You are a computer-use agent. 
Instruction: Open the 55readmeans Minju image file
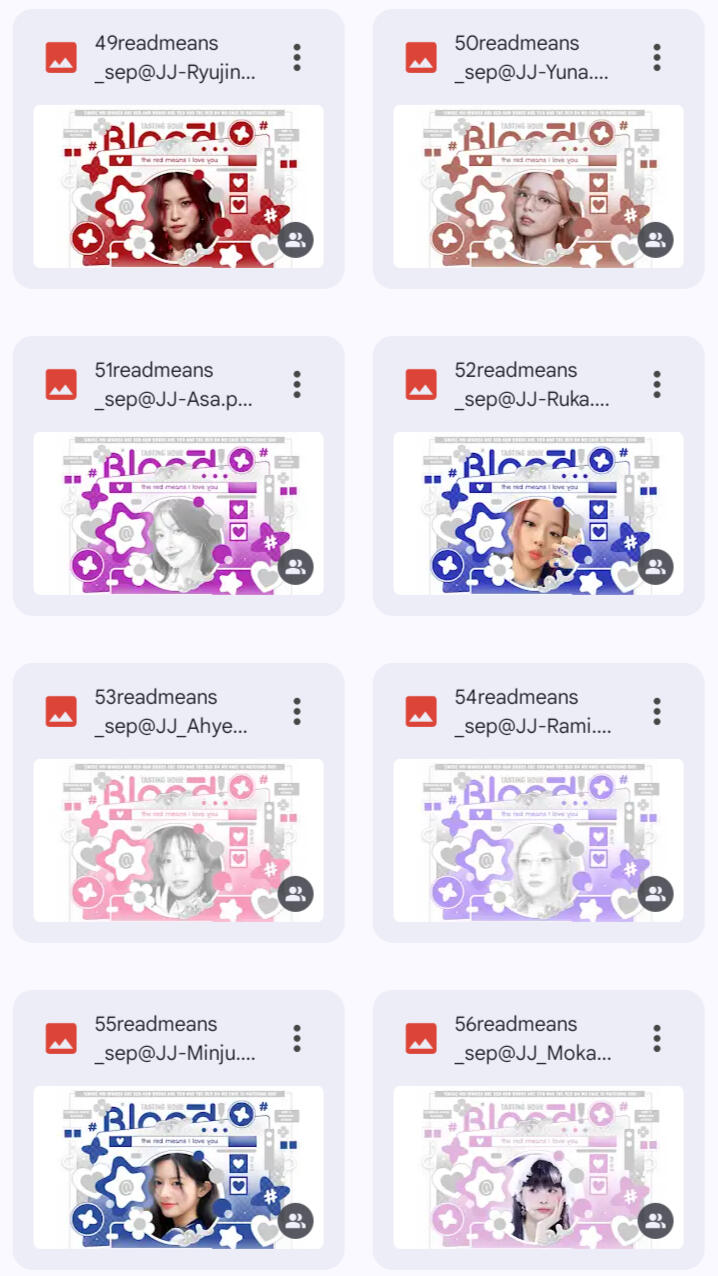tap(178, 1167)
